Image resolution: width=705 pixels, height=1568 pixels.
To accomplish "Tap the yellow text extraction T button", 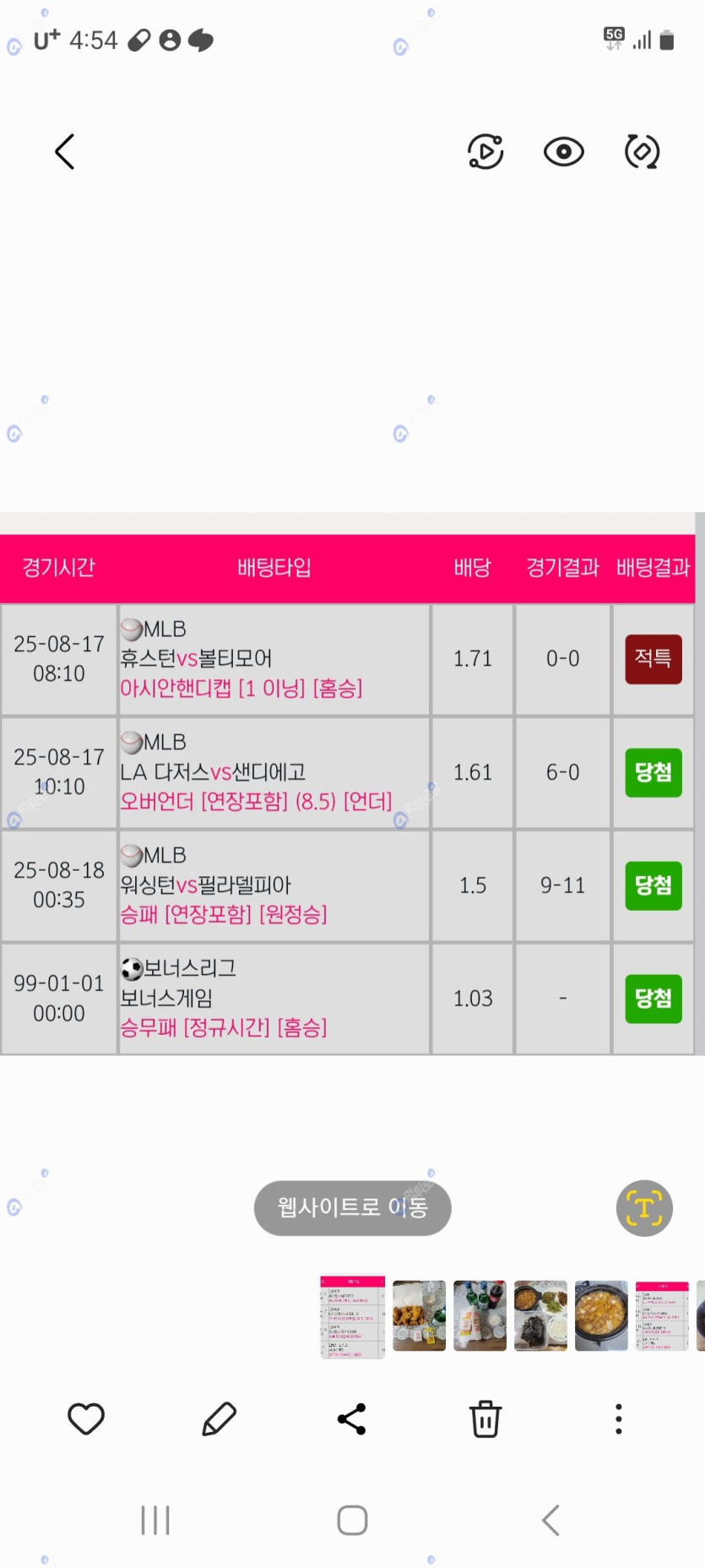I will click(x=644, y=1207).
